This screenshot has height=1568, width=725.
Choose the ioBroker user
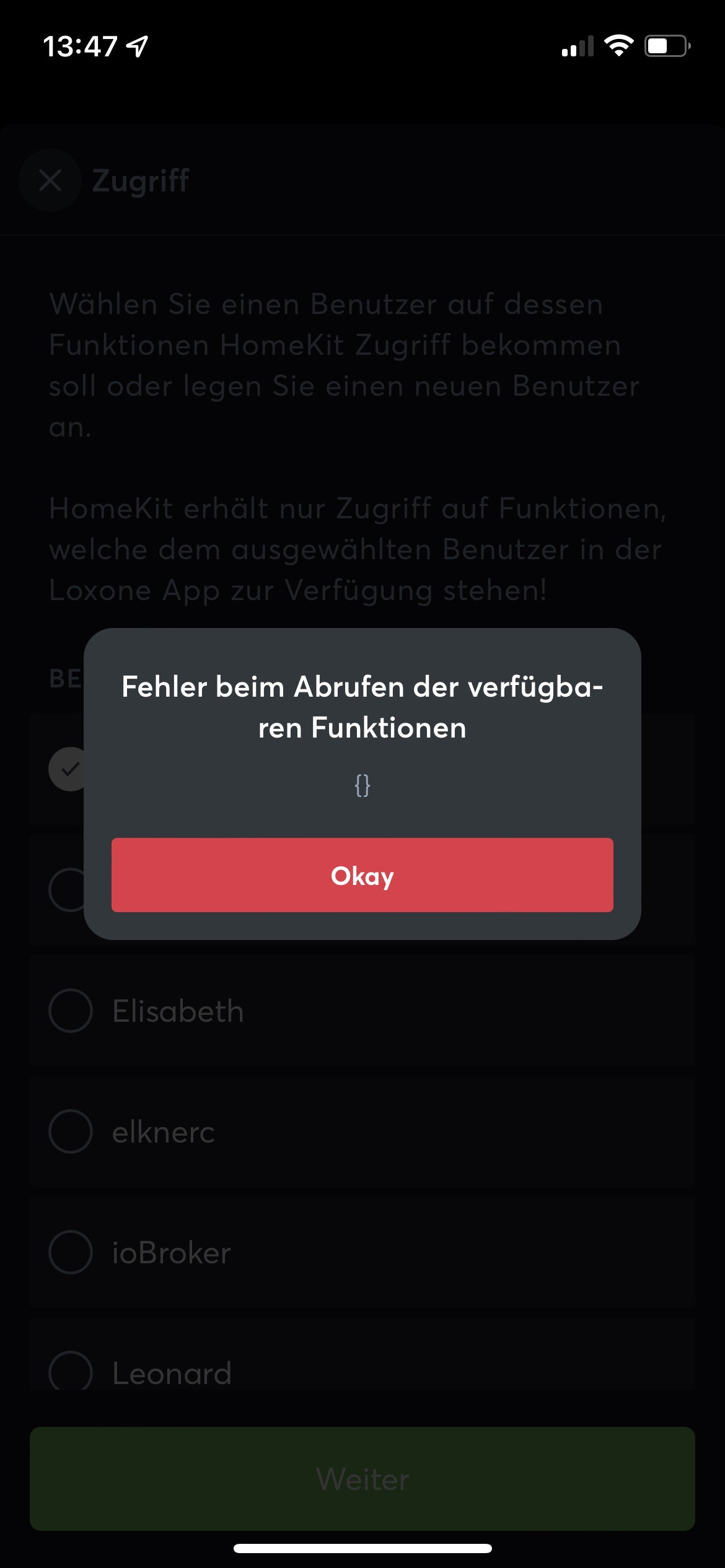[x=71, y=1252]
